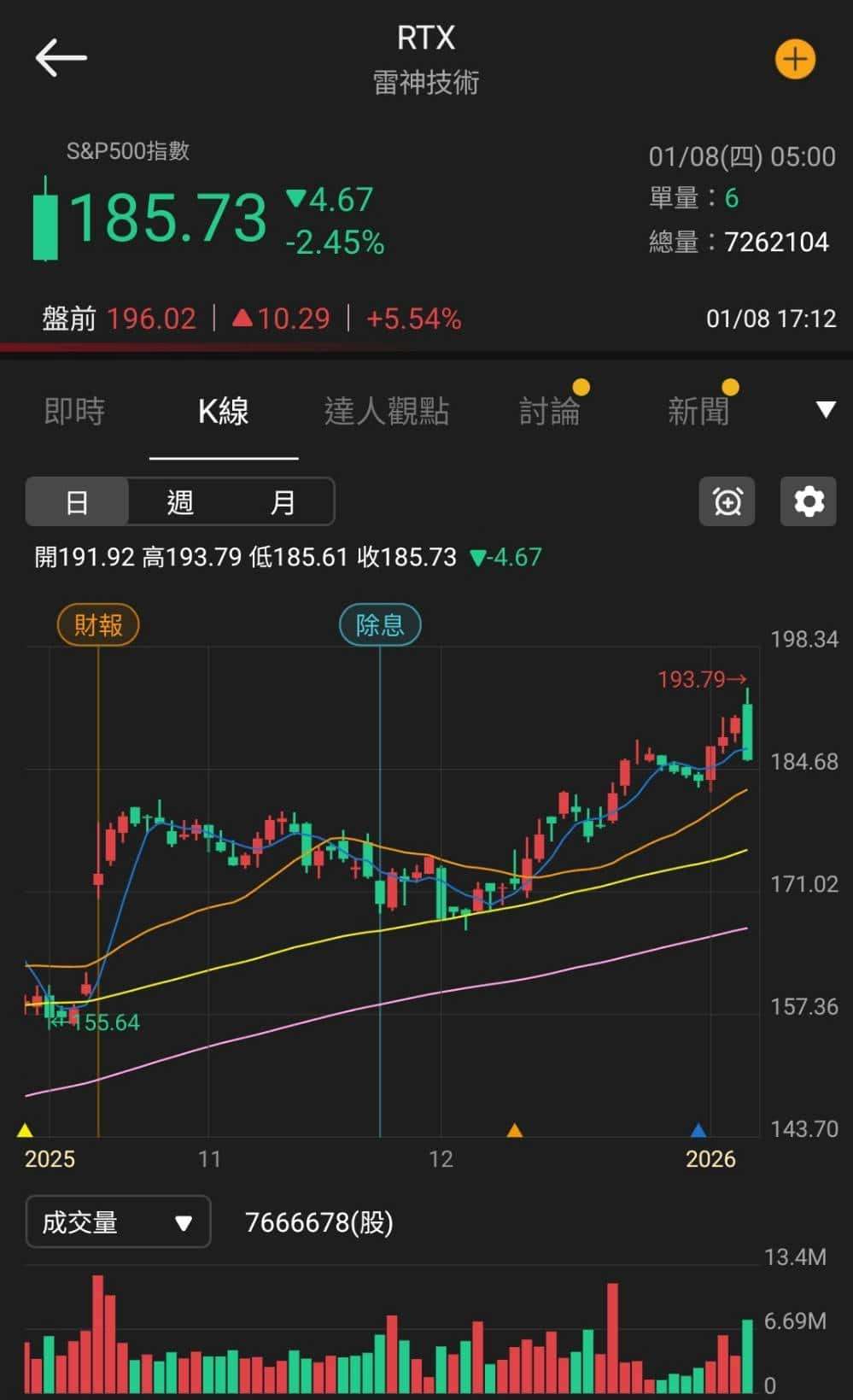Select the 日 chart period
This screenshot has height=1400, width=853.
(x=77, y=502)
